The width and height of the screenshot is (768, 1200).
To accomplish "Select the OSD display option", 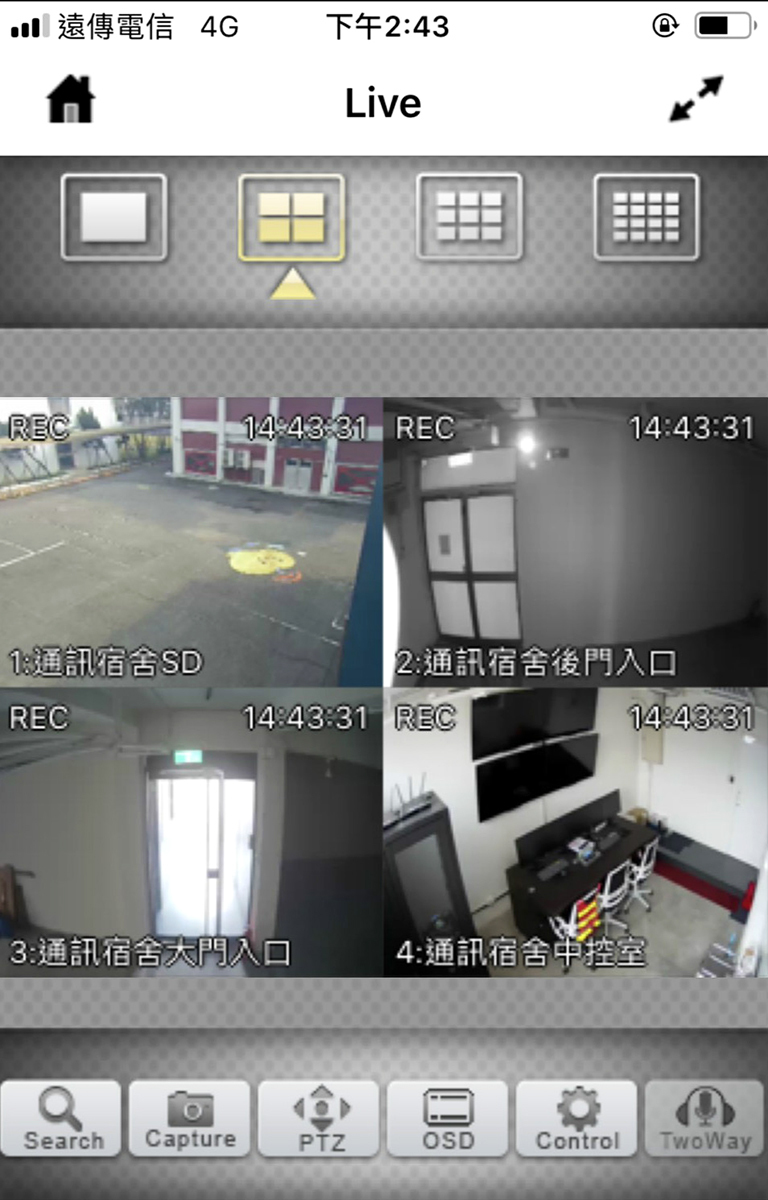I will 447,1118.
